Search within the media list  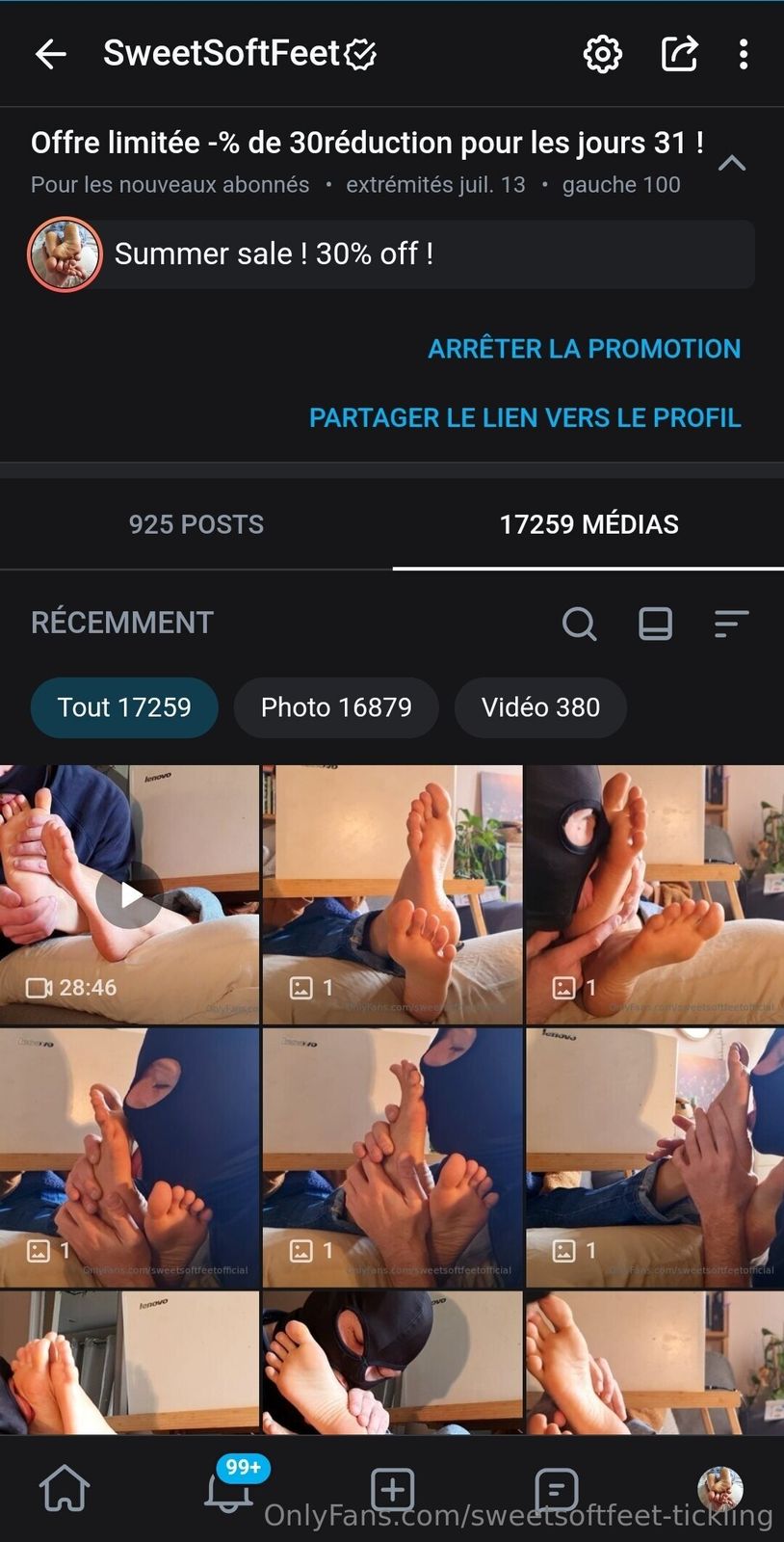pos(579,624)
